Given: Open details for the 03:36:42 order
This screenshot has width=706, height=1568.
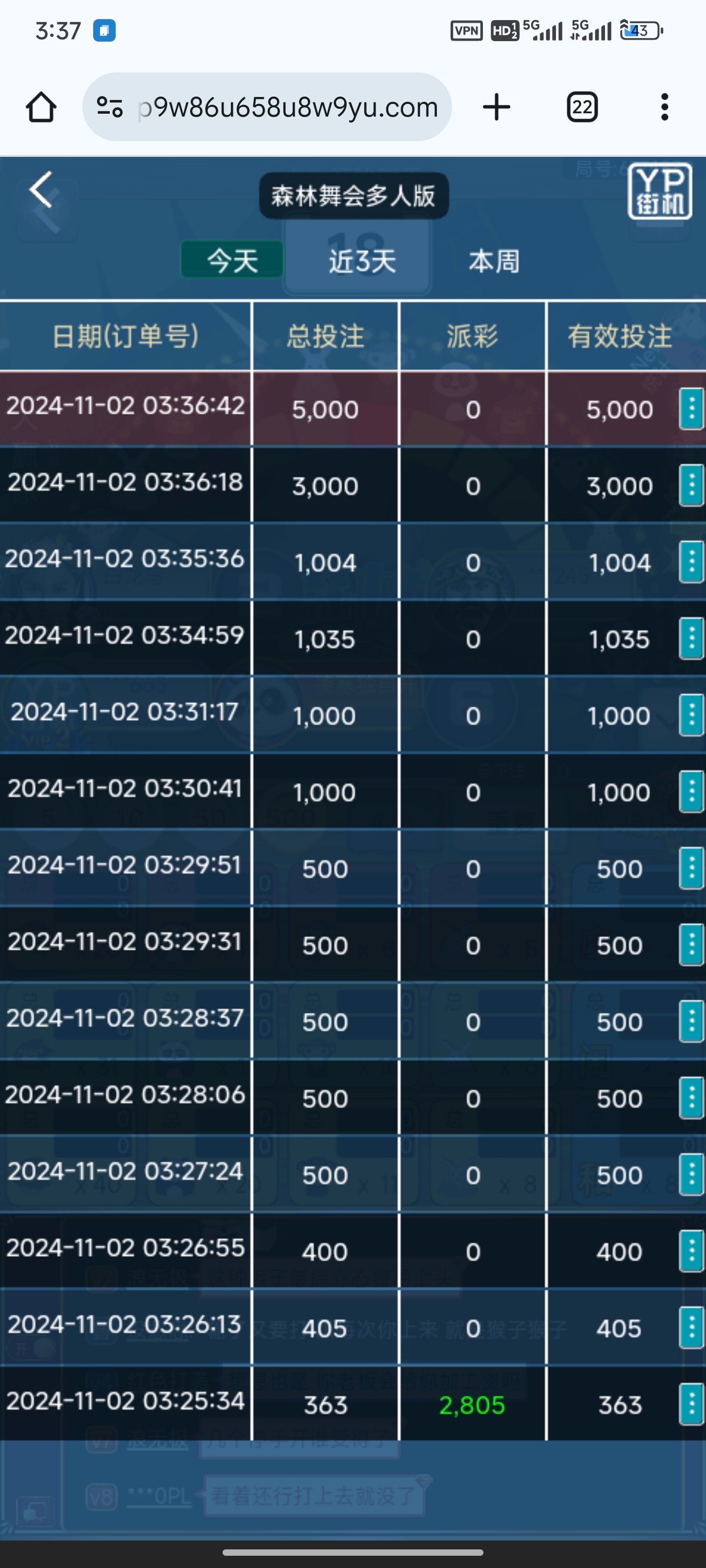Looking at the screenshot, I should point(691,409).
